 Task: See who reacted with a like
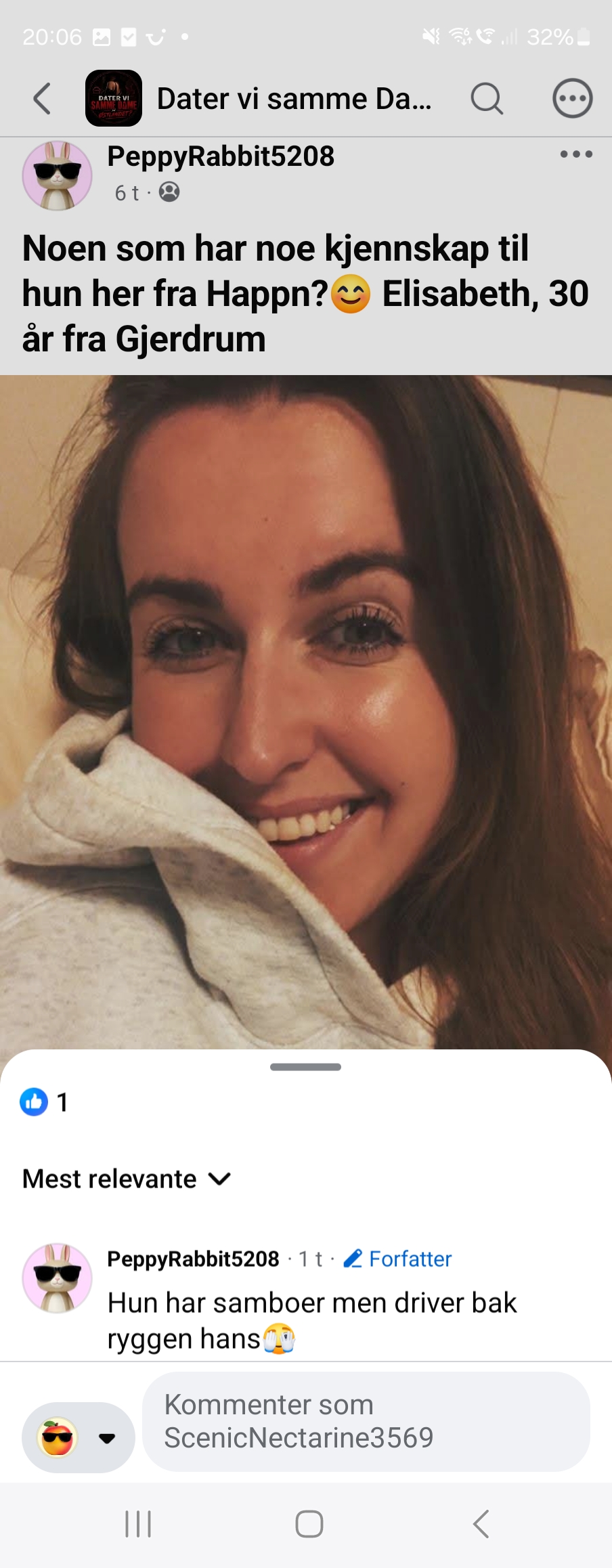[x=45, y=1102]
